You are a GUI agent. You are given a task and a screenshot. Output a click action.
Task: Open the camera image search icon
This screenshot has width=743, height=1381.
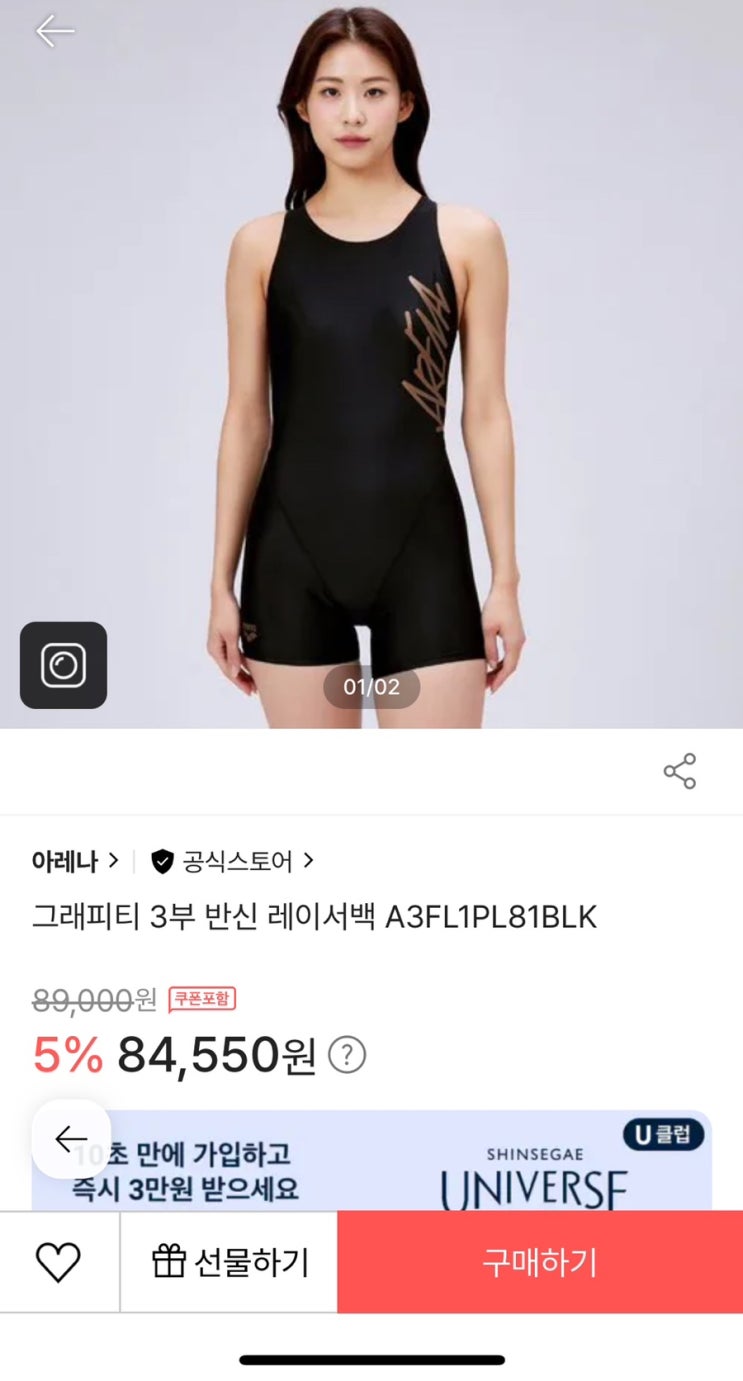63,665
